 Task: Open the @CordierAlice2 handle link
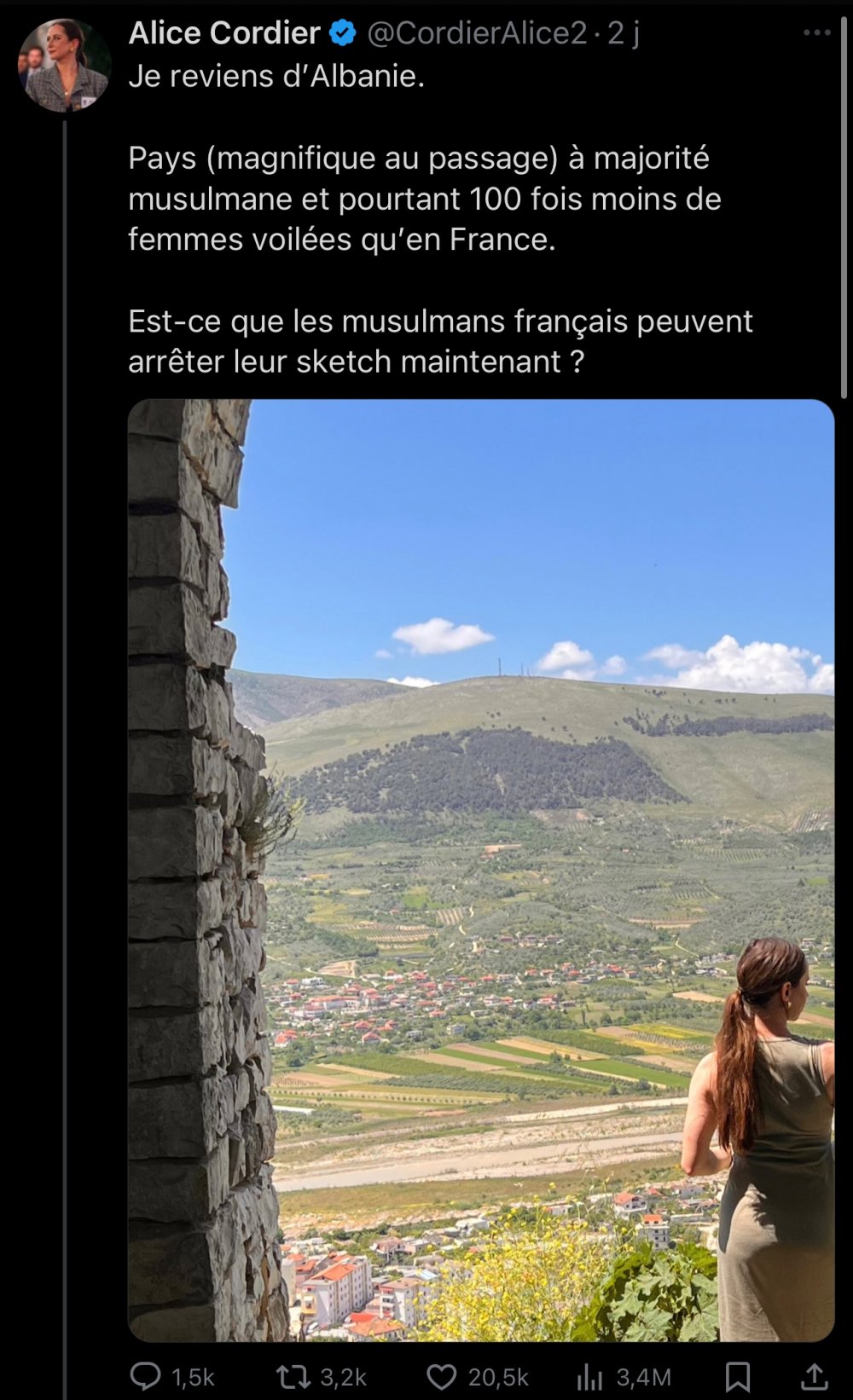click(477, 33)
